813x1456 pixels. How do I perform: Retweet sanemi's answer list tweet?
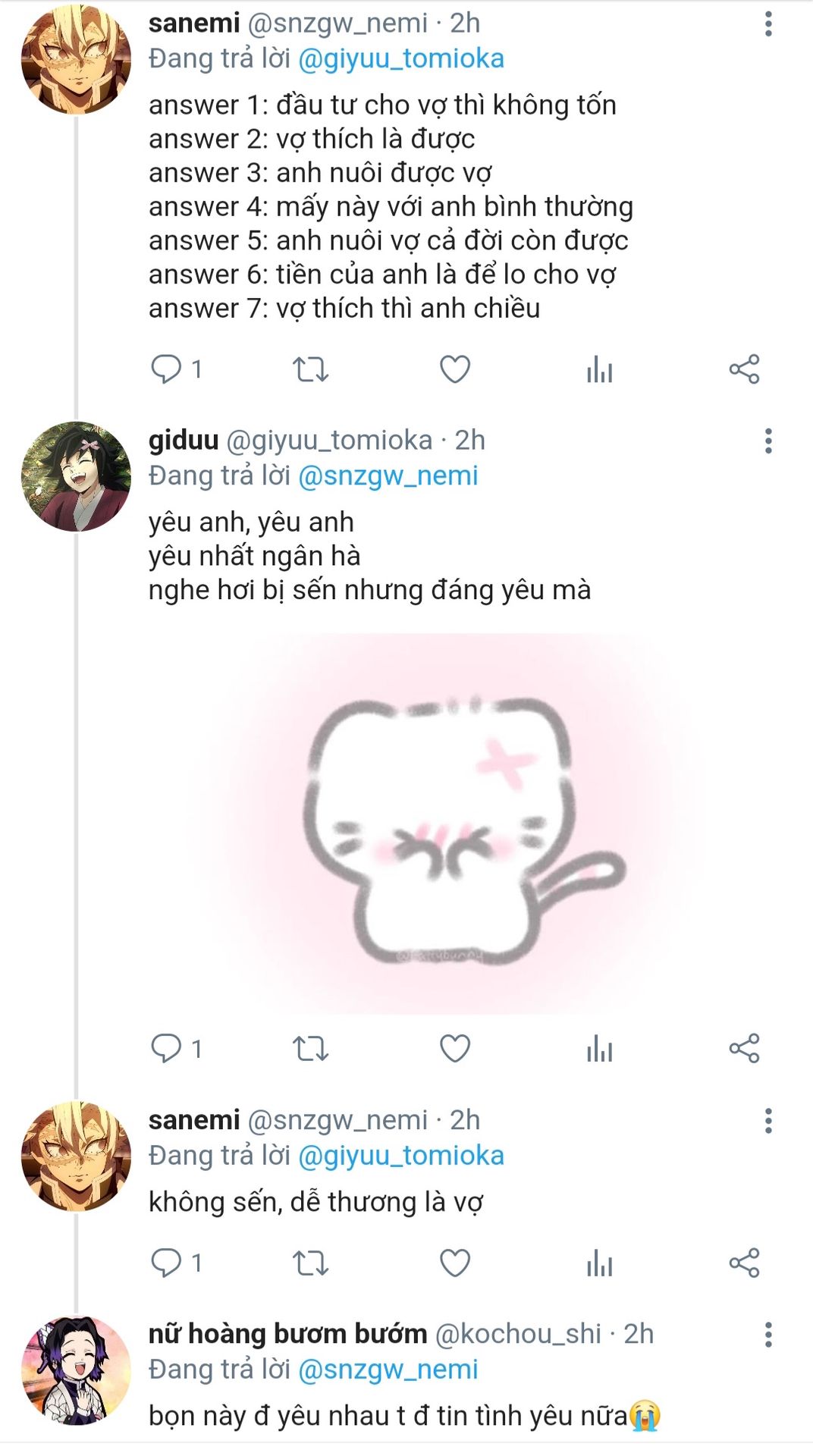click(310, 369)
